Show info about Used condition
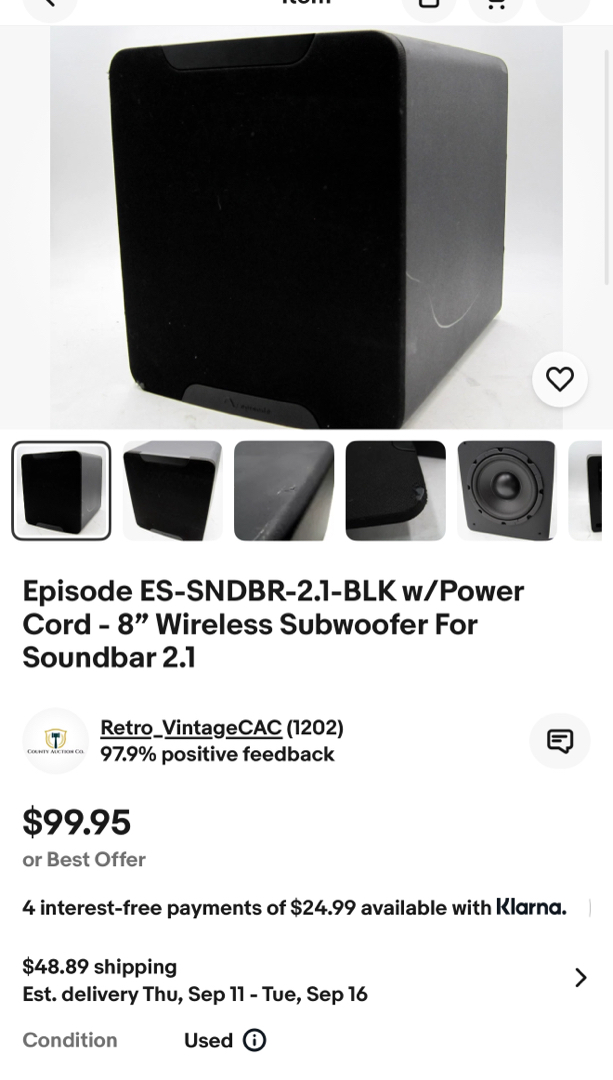This screenshot has width=613, height=1080. point(255,1041)
